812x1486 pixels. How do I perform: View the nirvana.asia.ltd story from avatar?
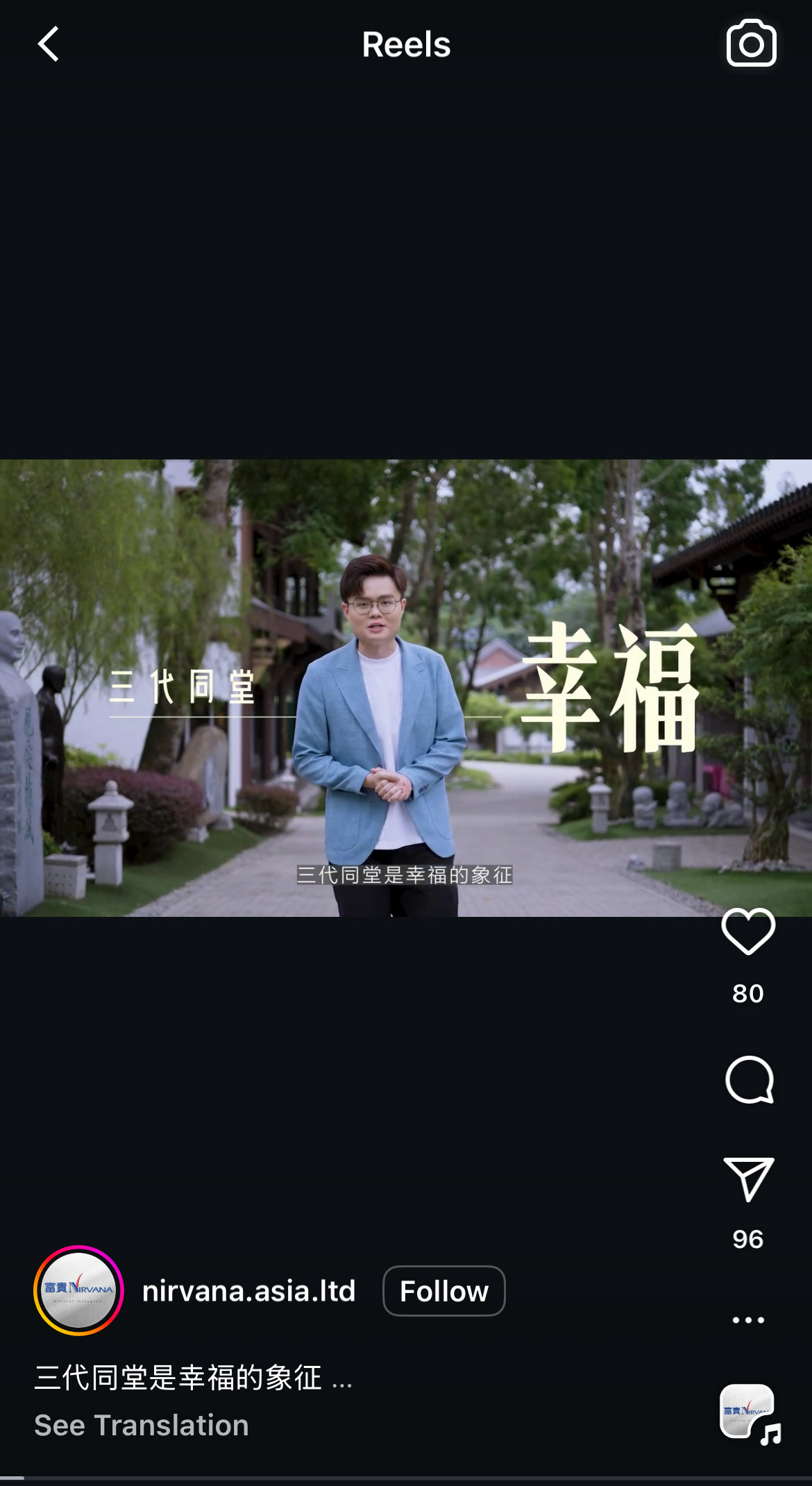tap(78, 1290)
